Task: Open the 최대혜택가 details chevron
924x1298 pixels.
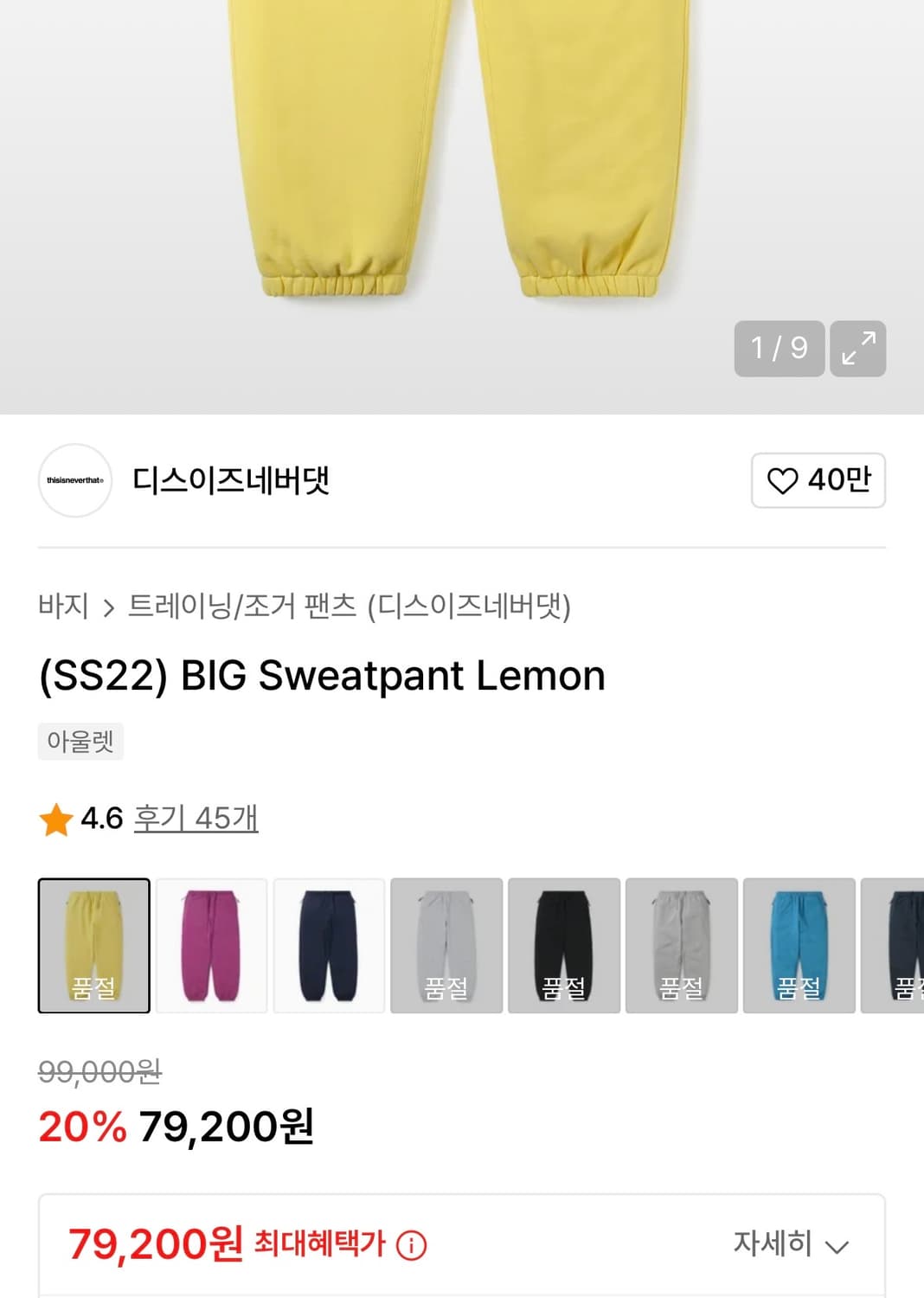Action: coord(837,1246)
